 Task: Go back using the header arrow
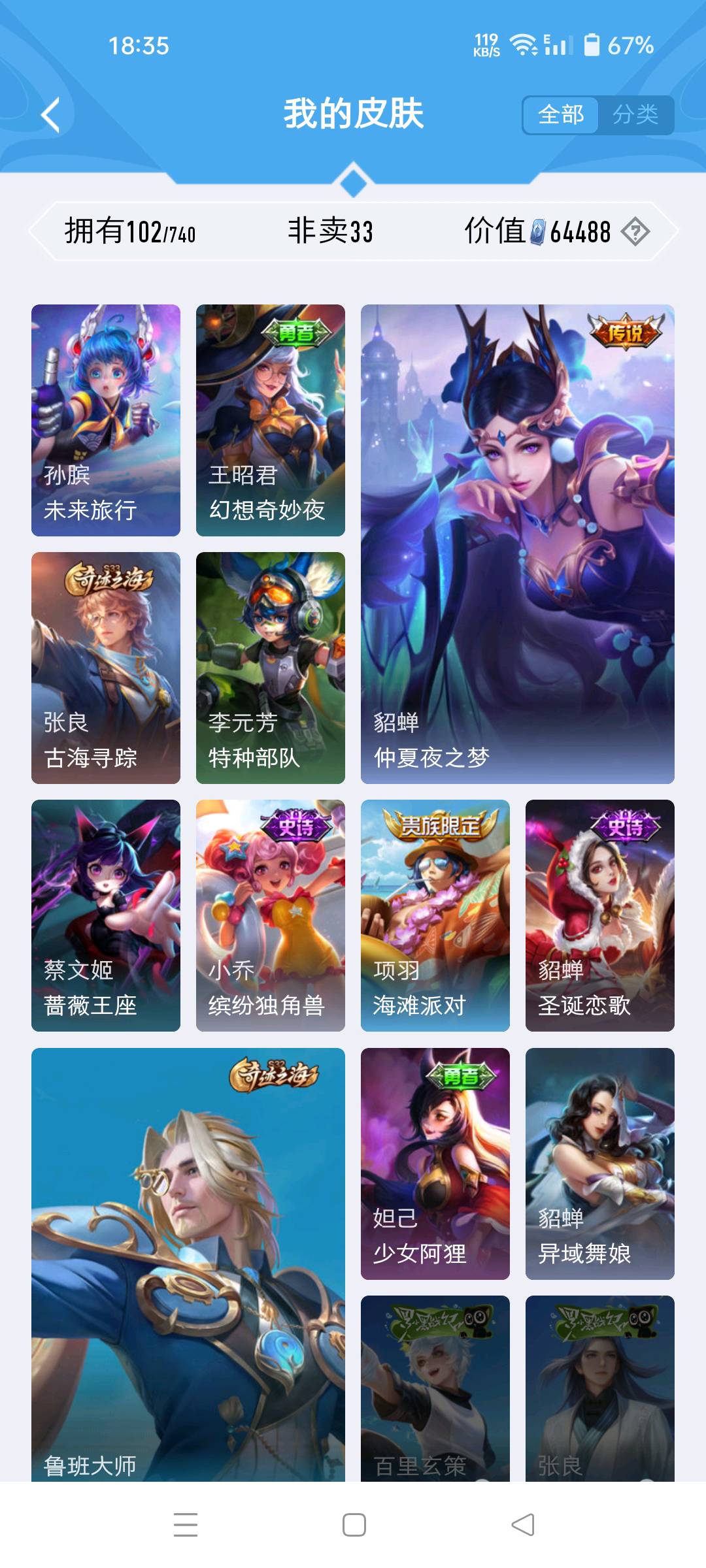coord(51,115)
